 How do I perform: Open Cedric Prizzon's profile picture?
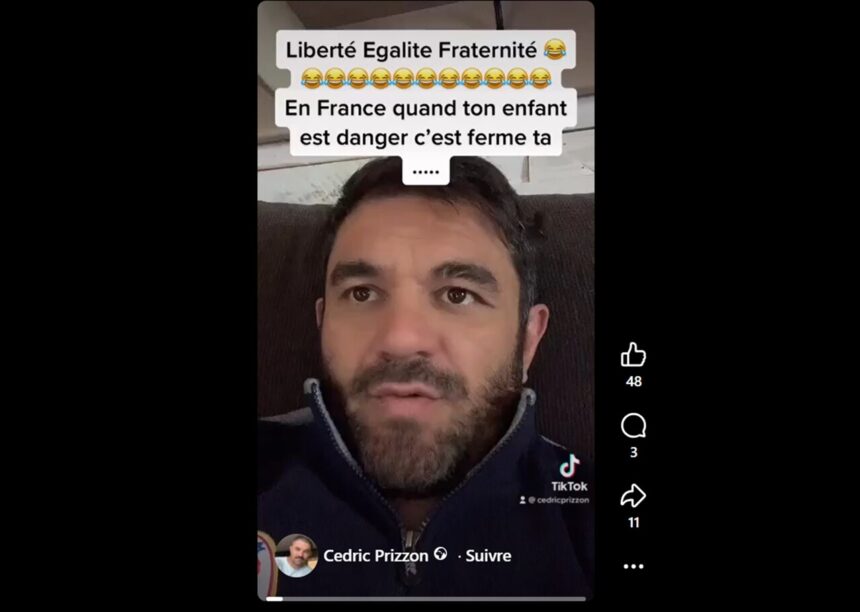tap(296, 555)
